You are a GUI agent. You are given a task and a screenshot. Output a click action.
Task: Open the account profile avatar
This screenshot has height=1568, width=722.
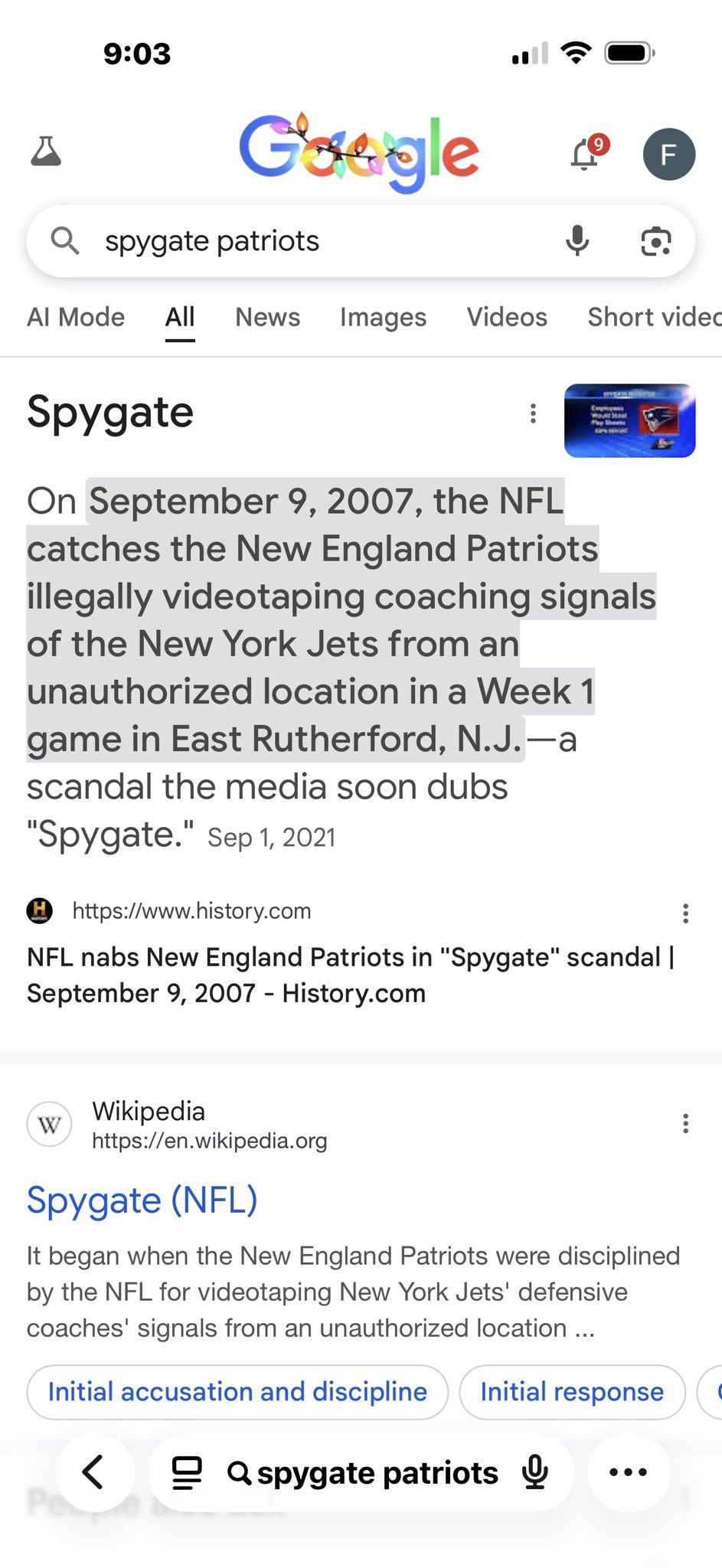[x=668, y=154]
